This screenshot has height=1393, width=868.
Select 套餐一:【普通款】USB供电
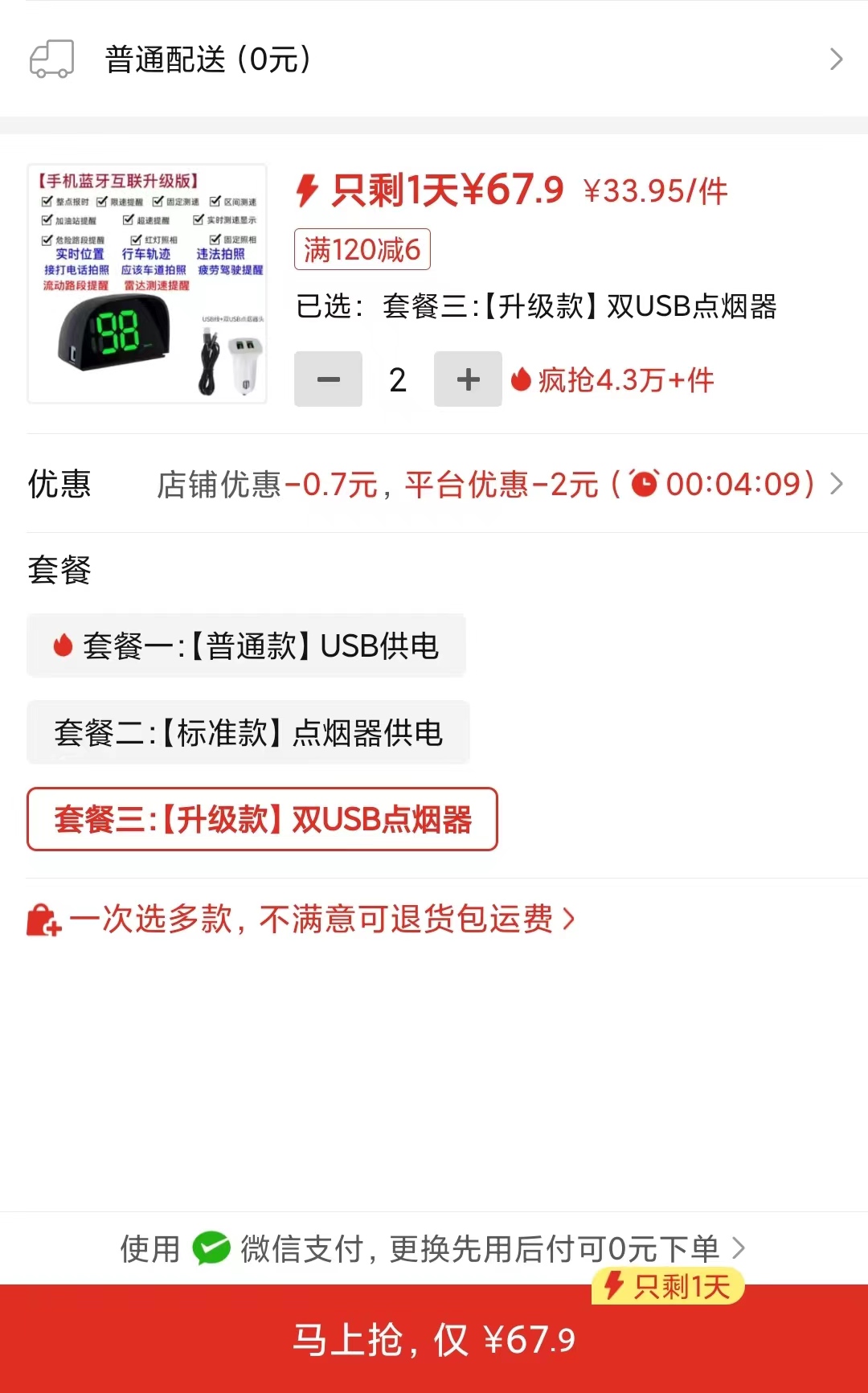point(247,645)
